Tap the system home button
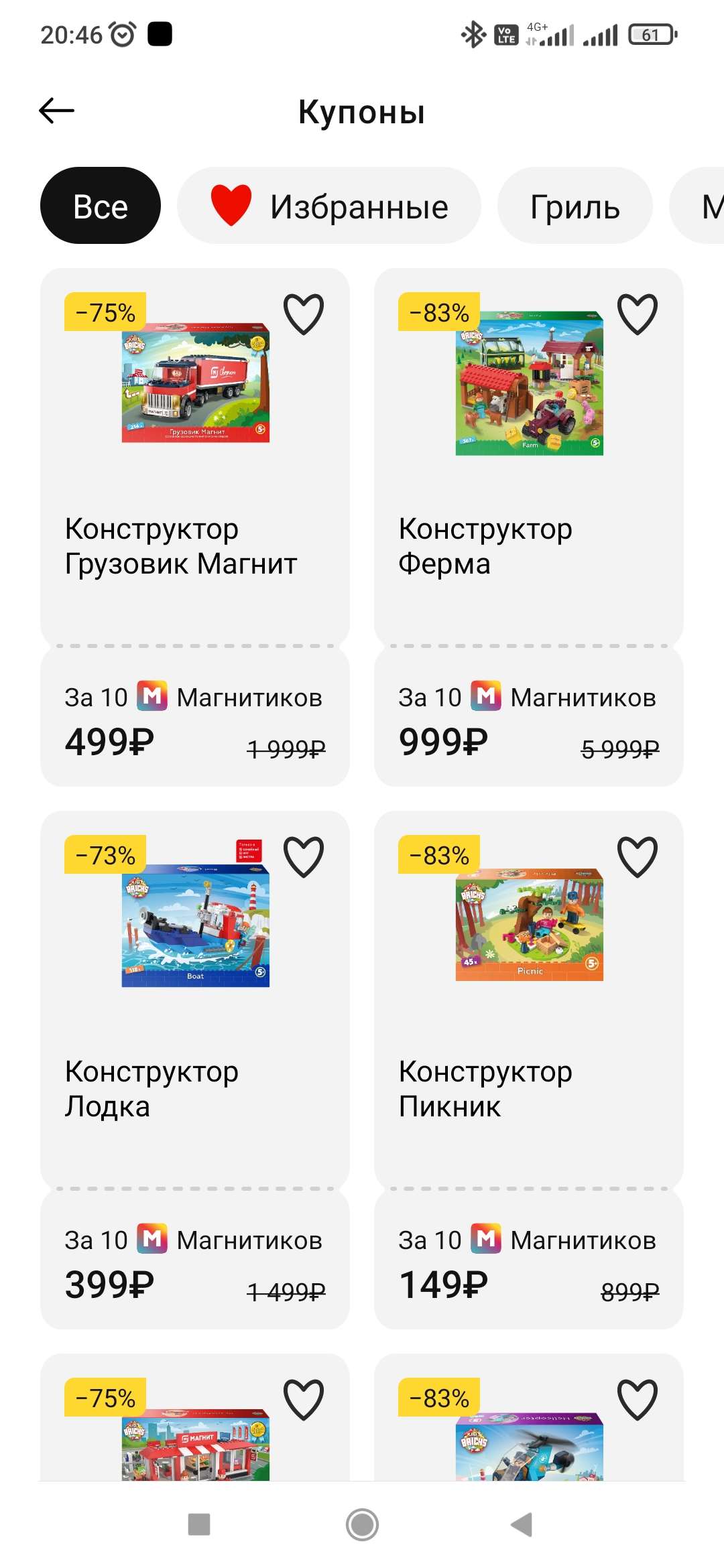 click(x=362, y=1524)
